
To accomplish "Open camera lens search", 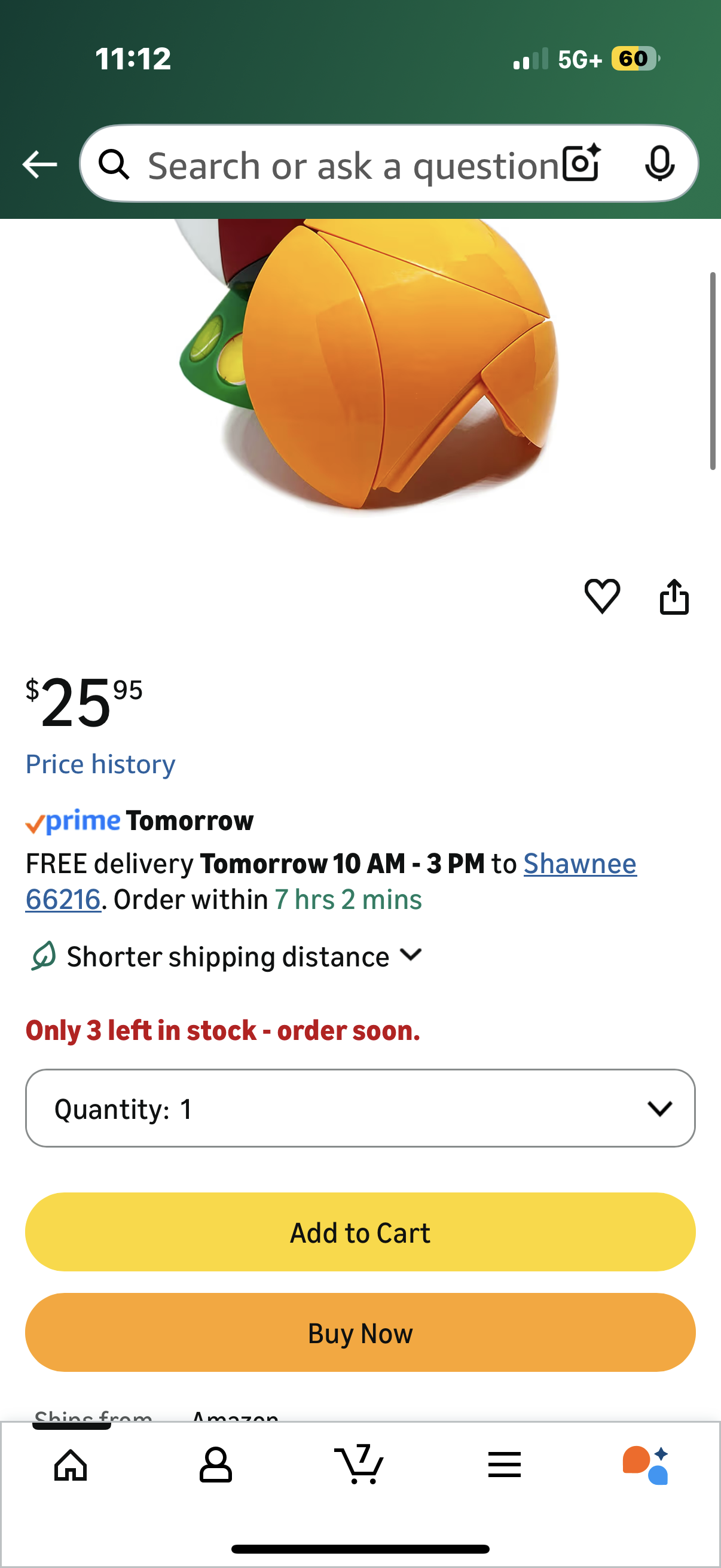I will [581, 164].
